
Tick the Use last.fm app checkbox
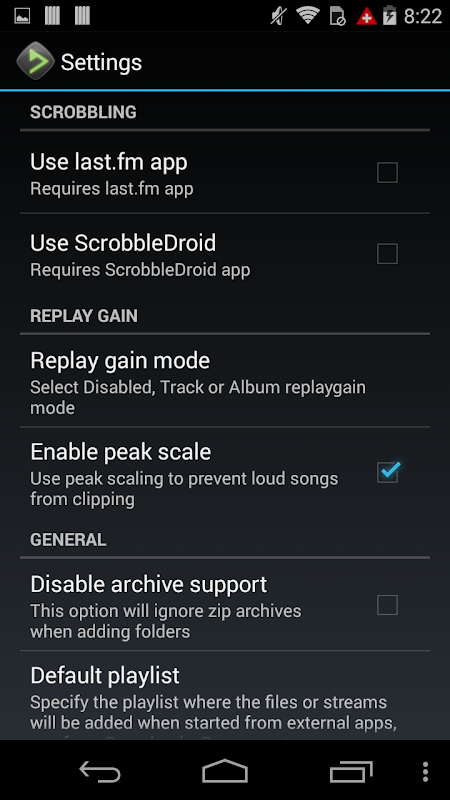(x=387, y=172)
